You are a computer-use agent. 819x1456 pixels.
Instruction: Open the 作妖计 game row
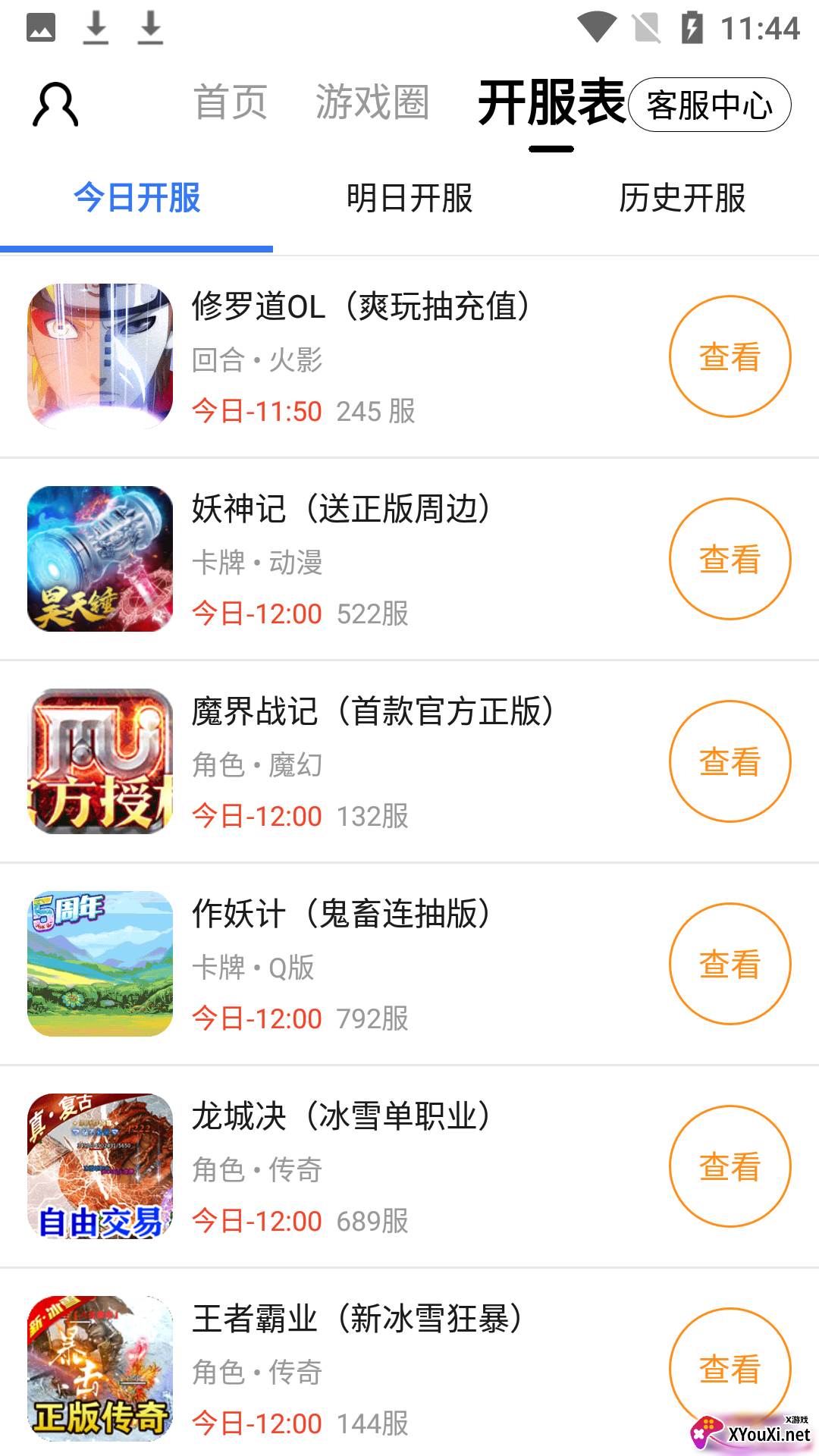point(379,964)
